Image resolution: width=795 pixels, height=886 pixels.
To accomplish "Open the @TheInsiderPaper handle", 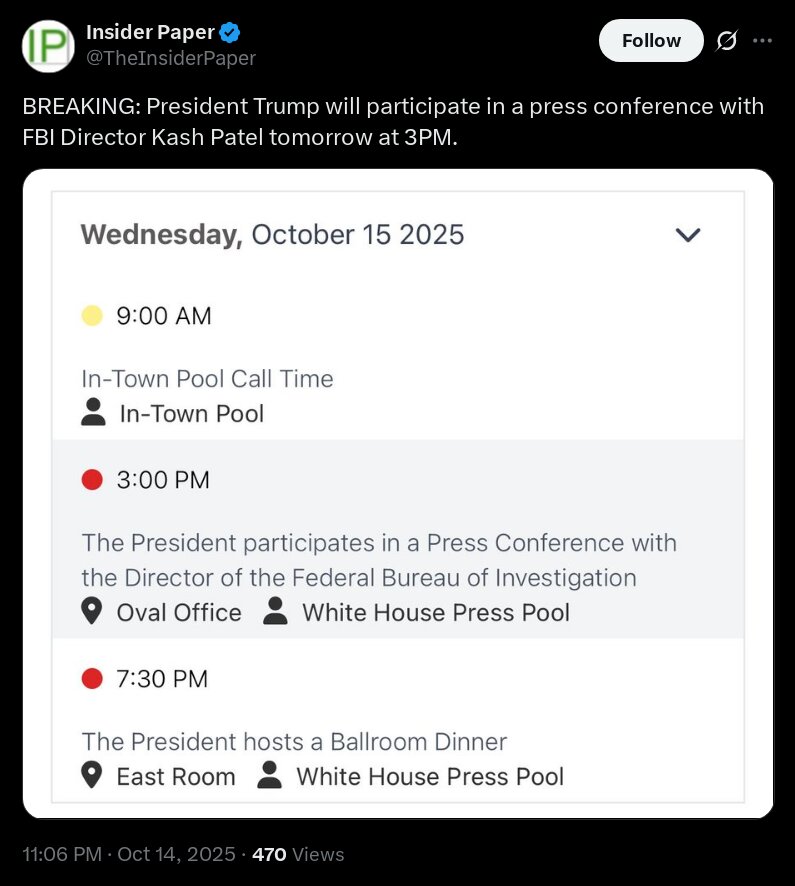I will [170, 58].
